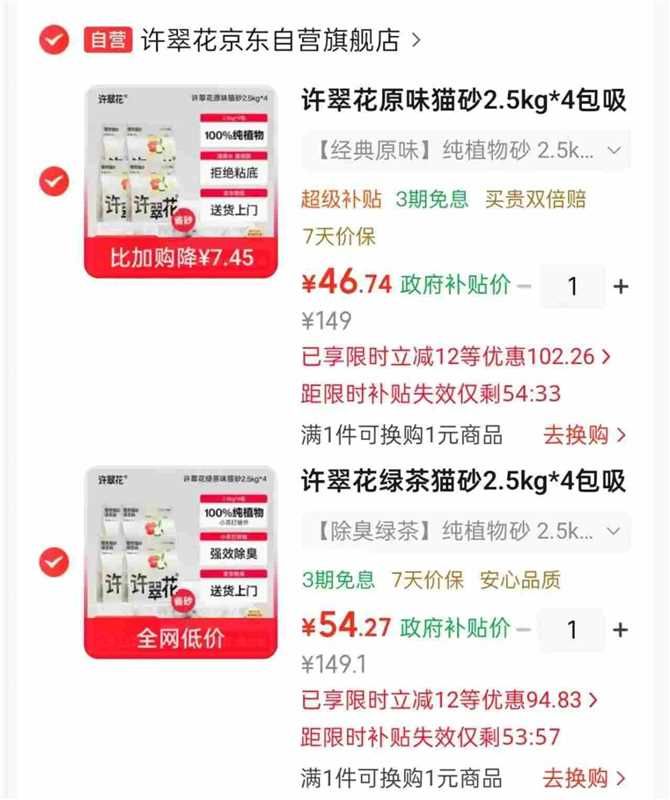
Task: Expand the 【除臭绿茶】 variant dropdown
Action: (466, 531)
